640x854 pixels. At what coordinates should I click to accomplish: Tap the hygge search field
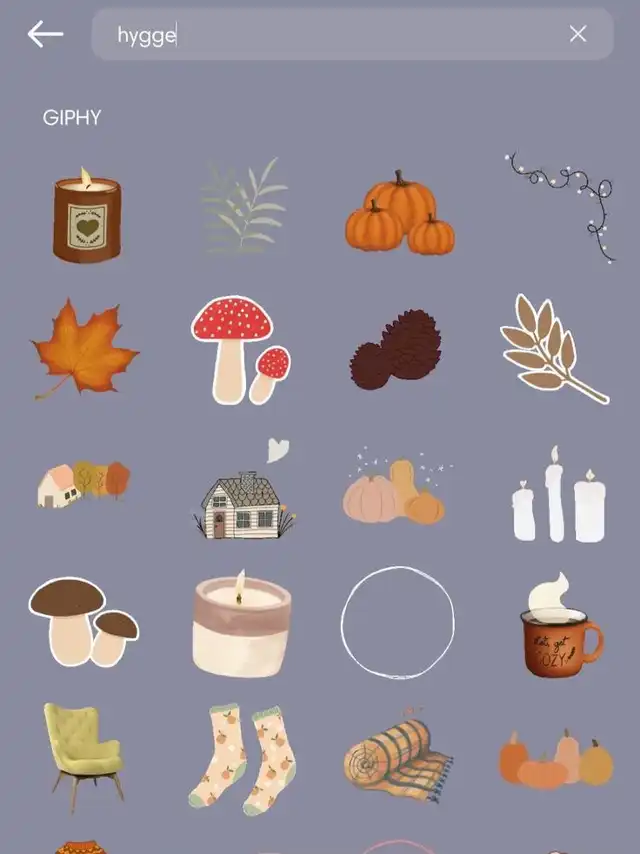click(330, 35)
